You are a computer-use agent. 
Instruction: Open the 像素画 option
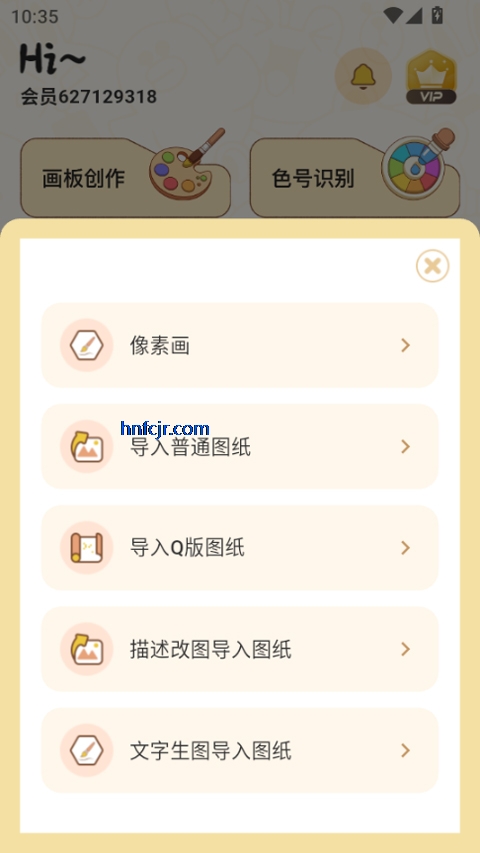coord(240,345)
